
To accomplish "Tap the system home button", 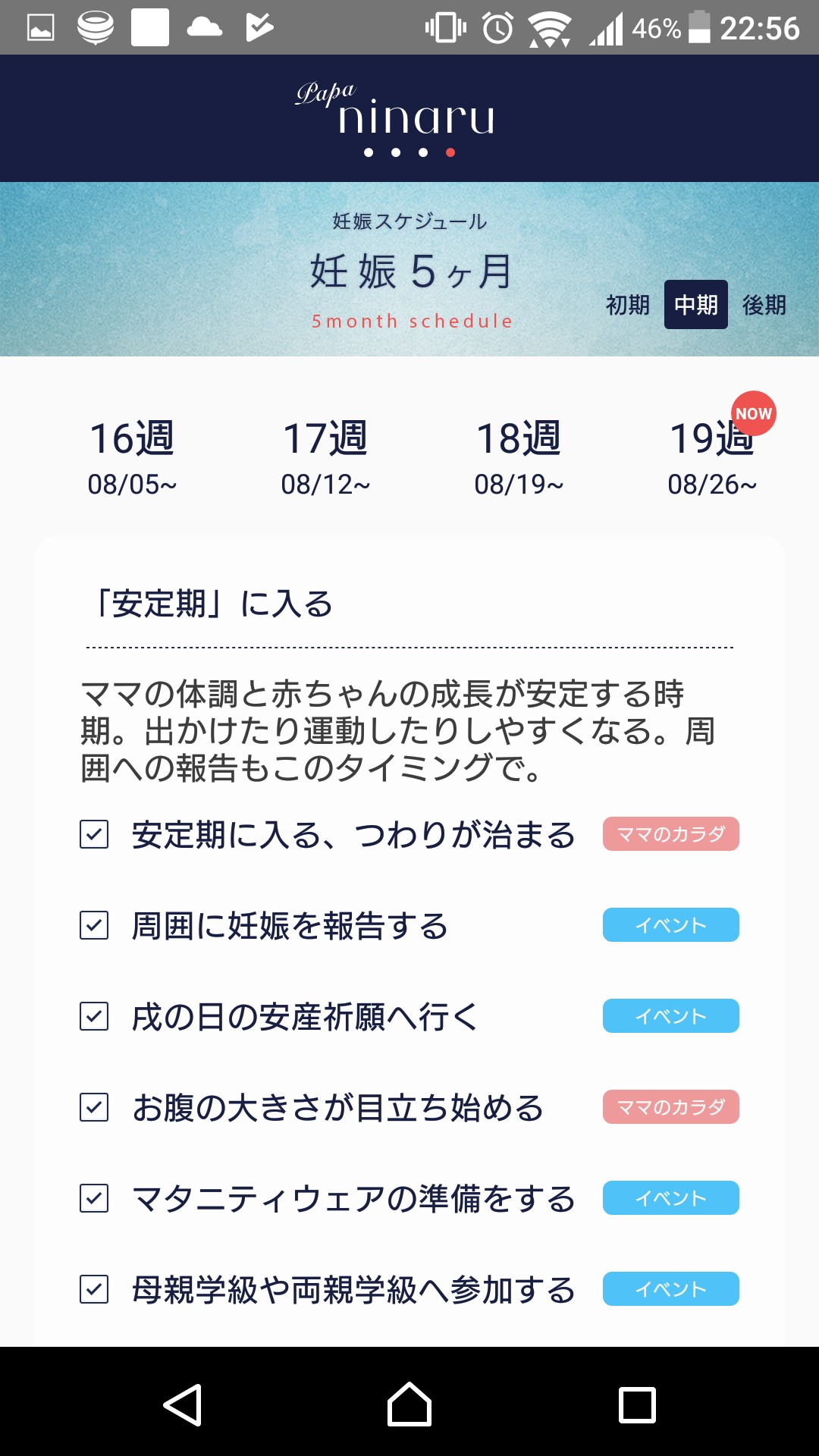I will pyautogui.click(x=409, y=1404).
